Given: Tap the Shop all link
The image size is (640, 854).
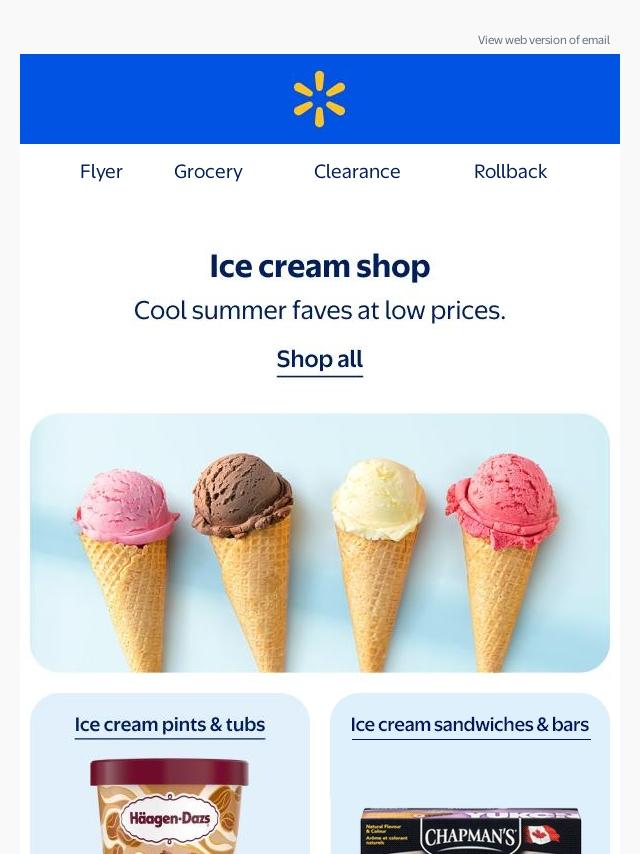Looking at the screenshot, I should pyautogui.click(x=319, y=359).
